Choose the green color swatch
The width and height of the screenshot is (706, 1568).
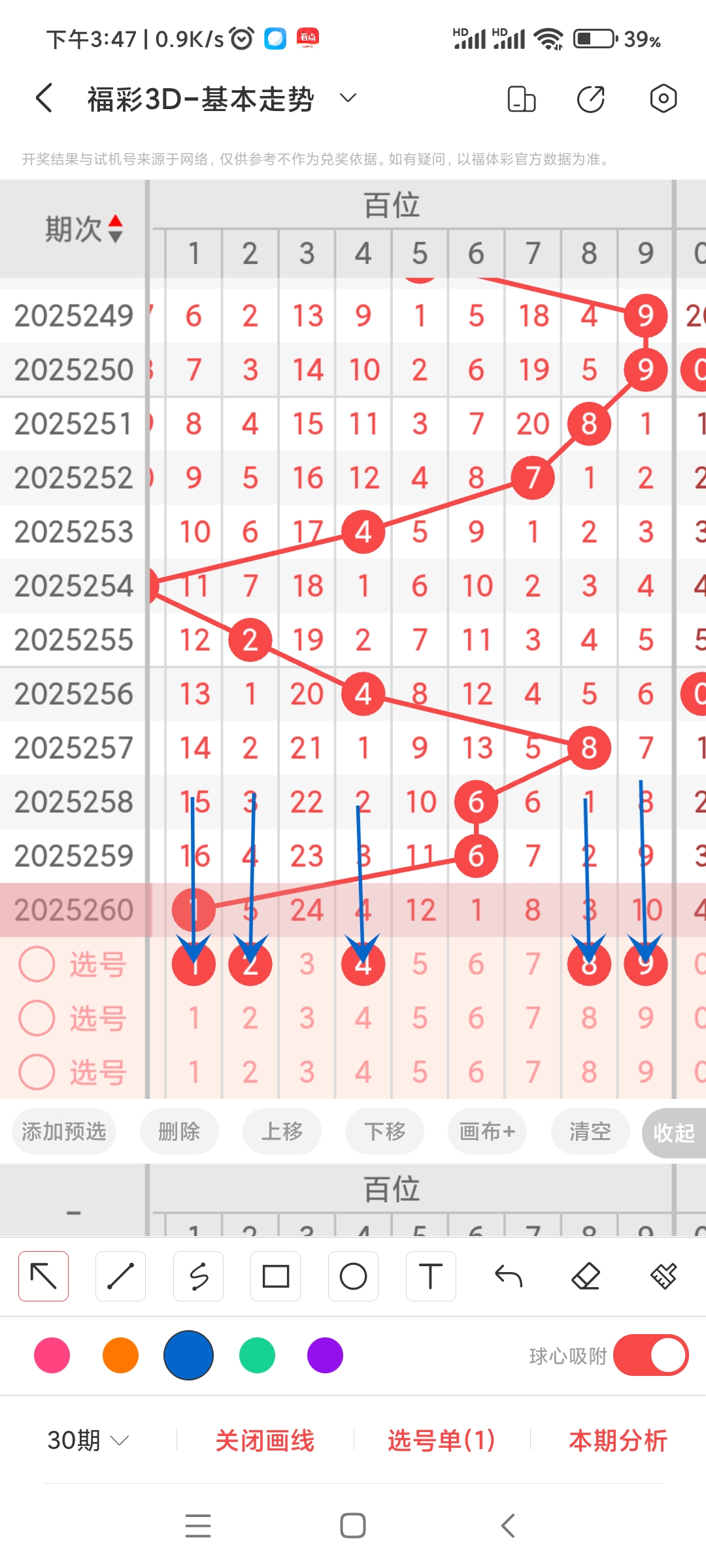pyautogui.click(x=257, y=1355)
